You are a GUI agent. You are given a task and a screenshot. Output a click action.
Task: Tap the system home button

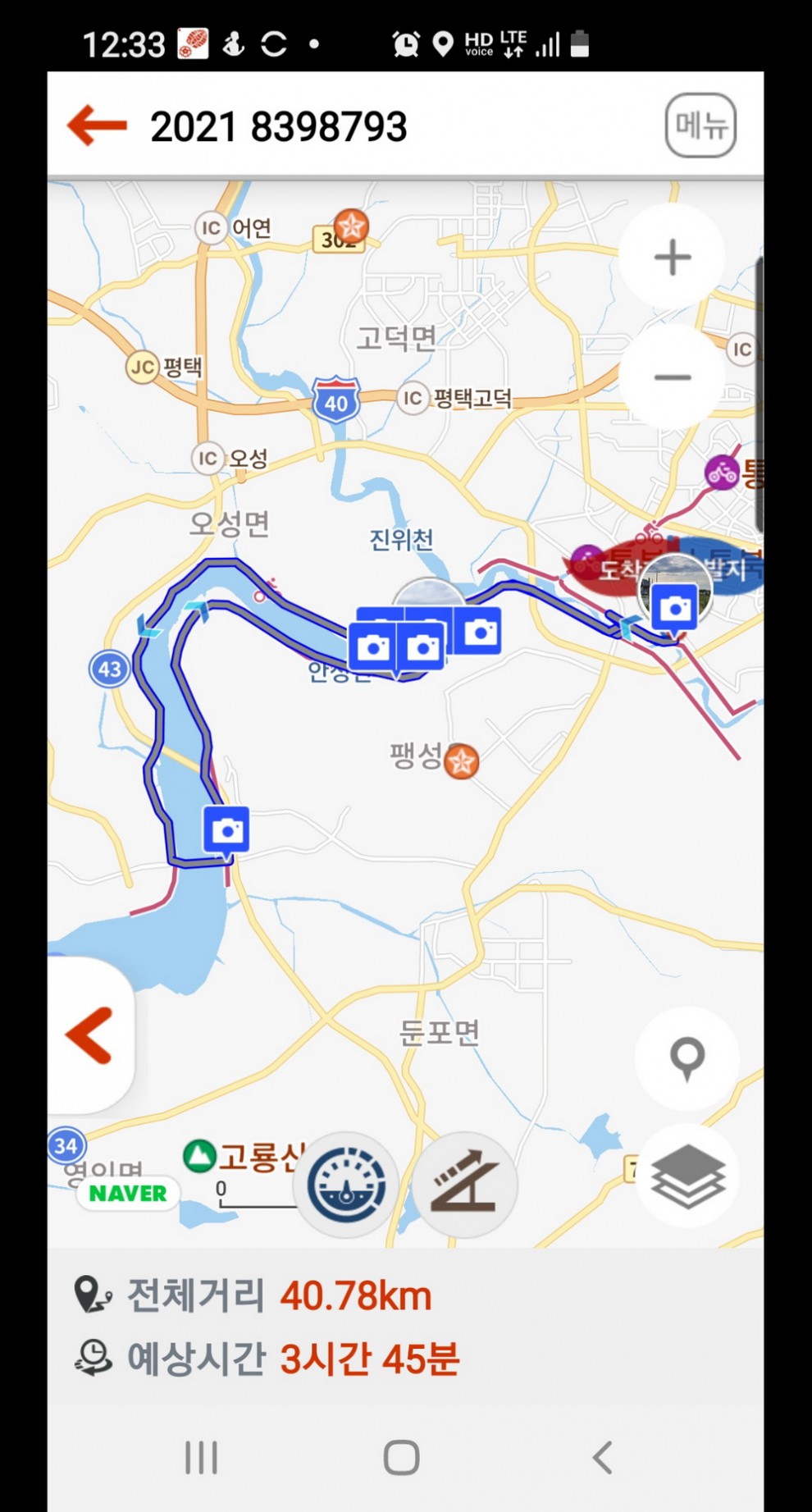click(x=401, y=1458)
